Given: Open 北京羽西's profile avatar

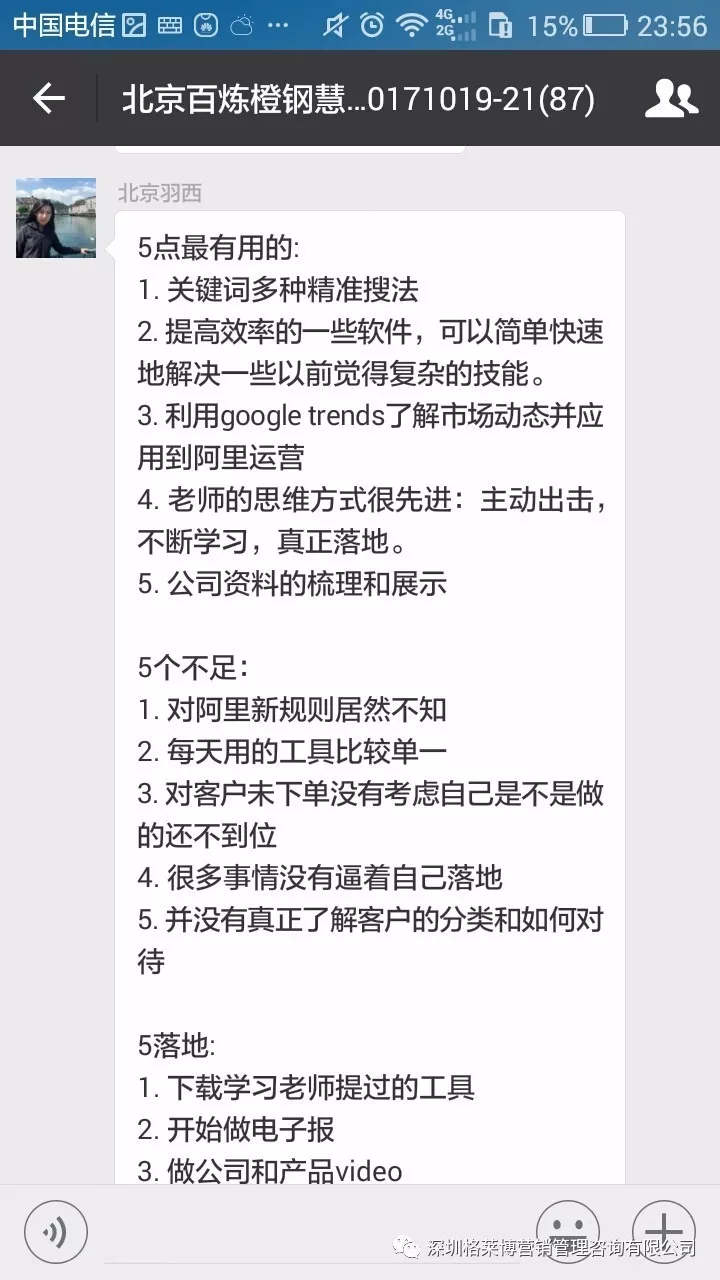Looking at the screenshot, I should 56,218.
